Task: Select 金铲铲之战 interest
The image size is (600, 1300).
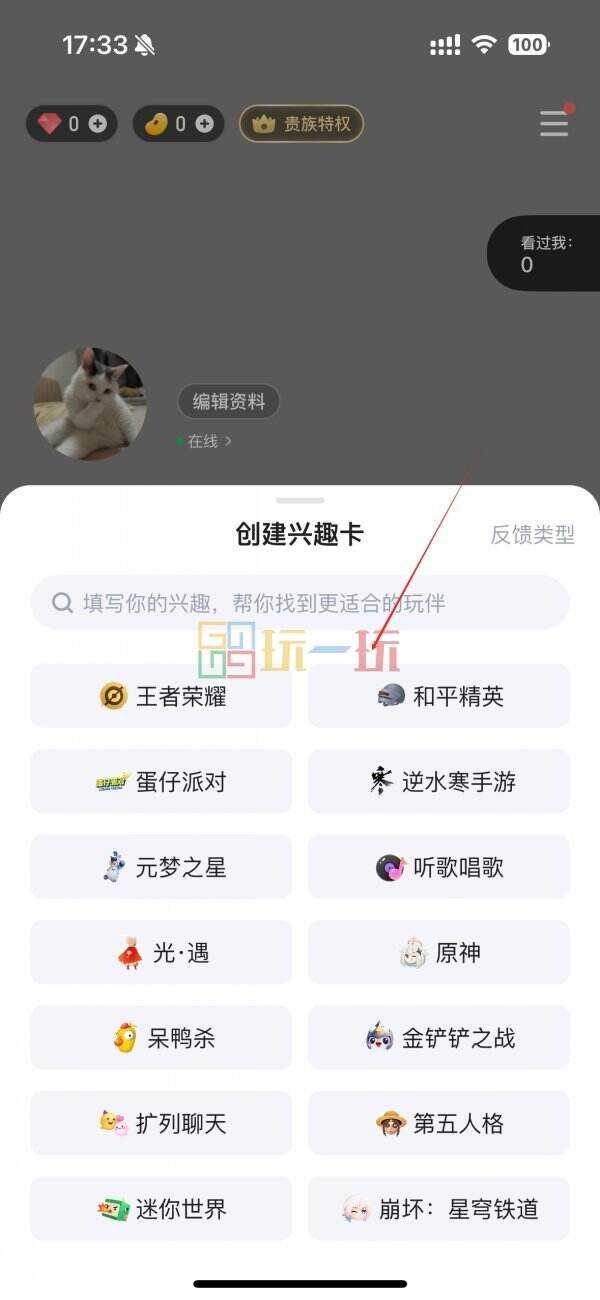Action: 439,1038
